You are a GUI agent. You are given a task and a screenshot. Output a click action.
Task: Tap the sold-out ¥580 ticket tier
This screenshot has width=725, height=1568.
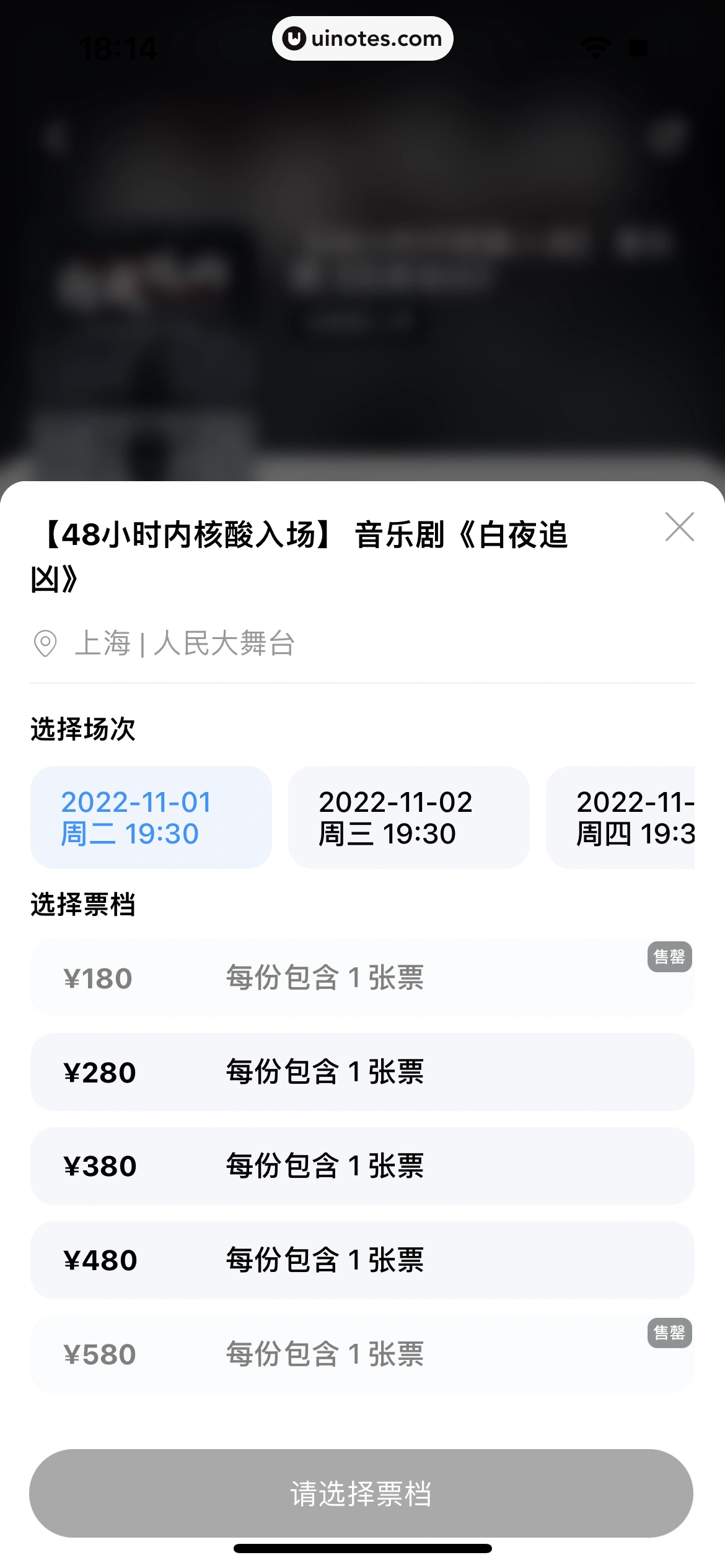tap(362, 1354)
